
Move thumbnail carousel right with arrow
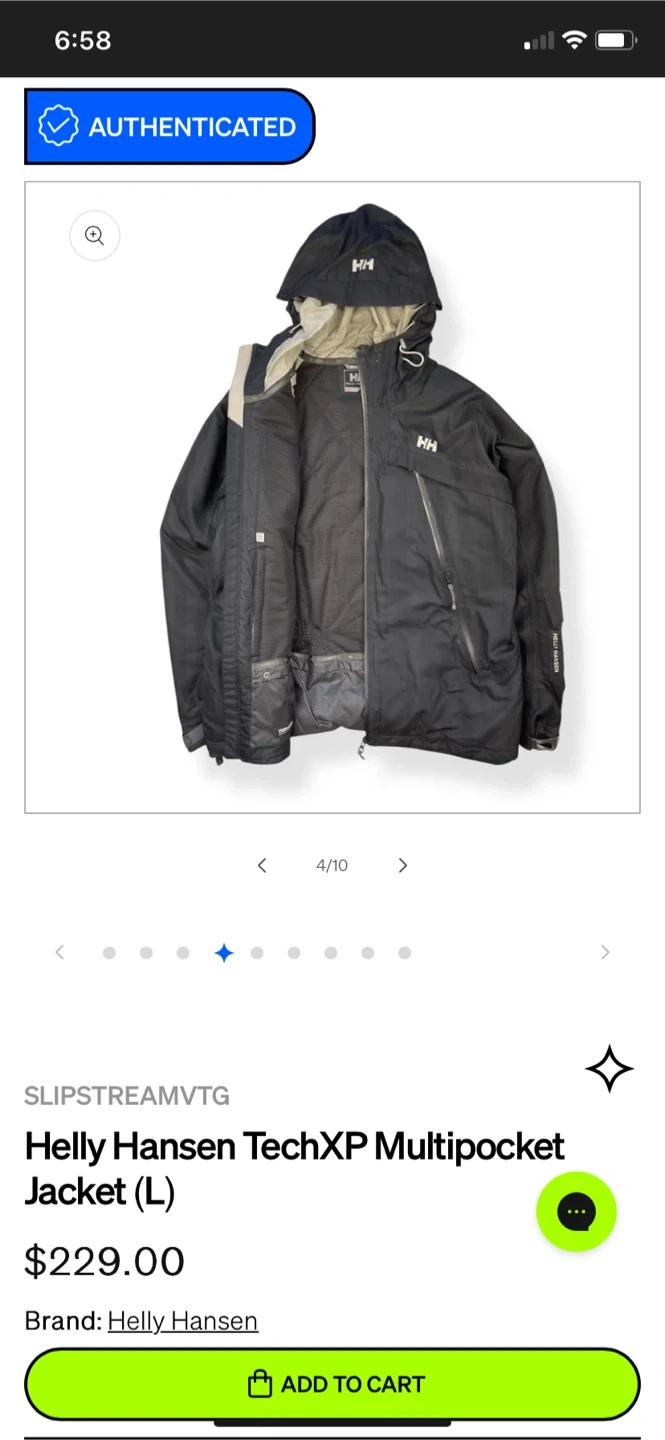point(605,953)
